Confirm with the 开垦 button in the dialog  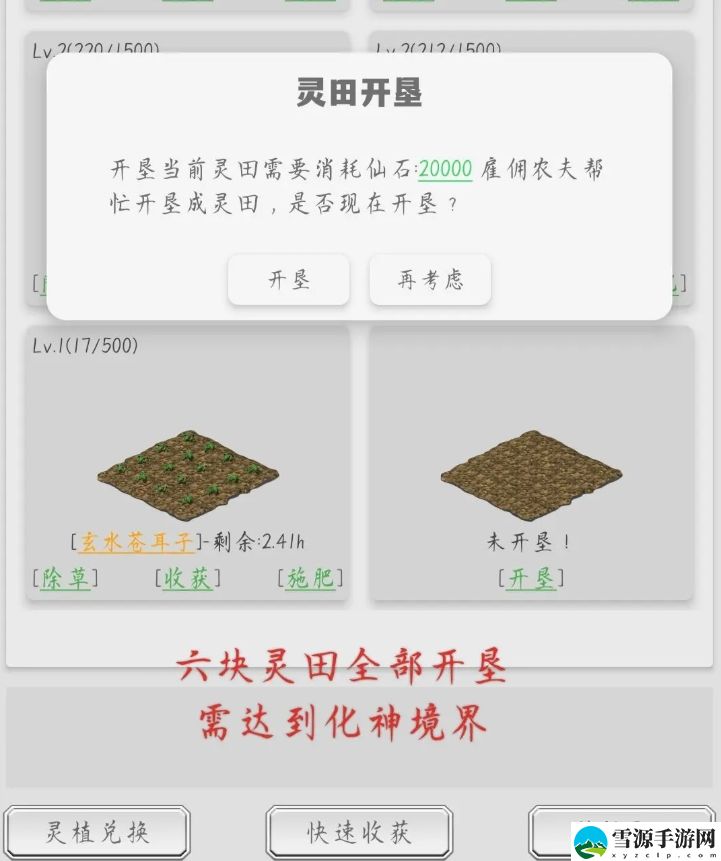coord(289,280)
